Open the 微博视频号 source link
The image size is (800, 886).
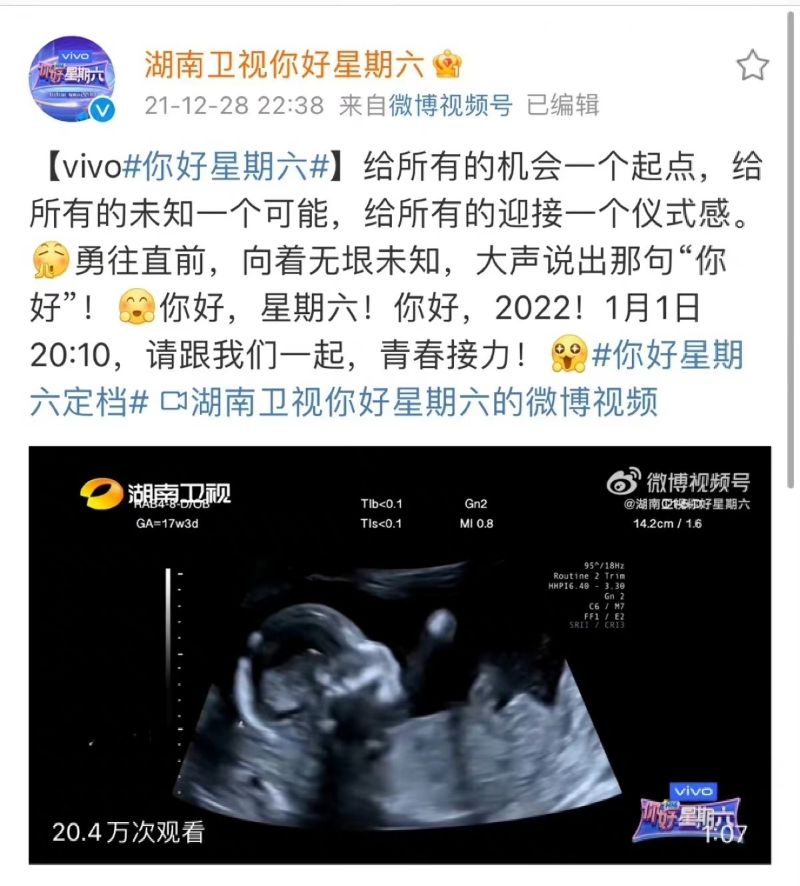451,105
